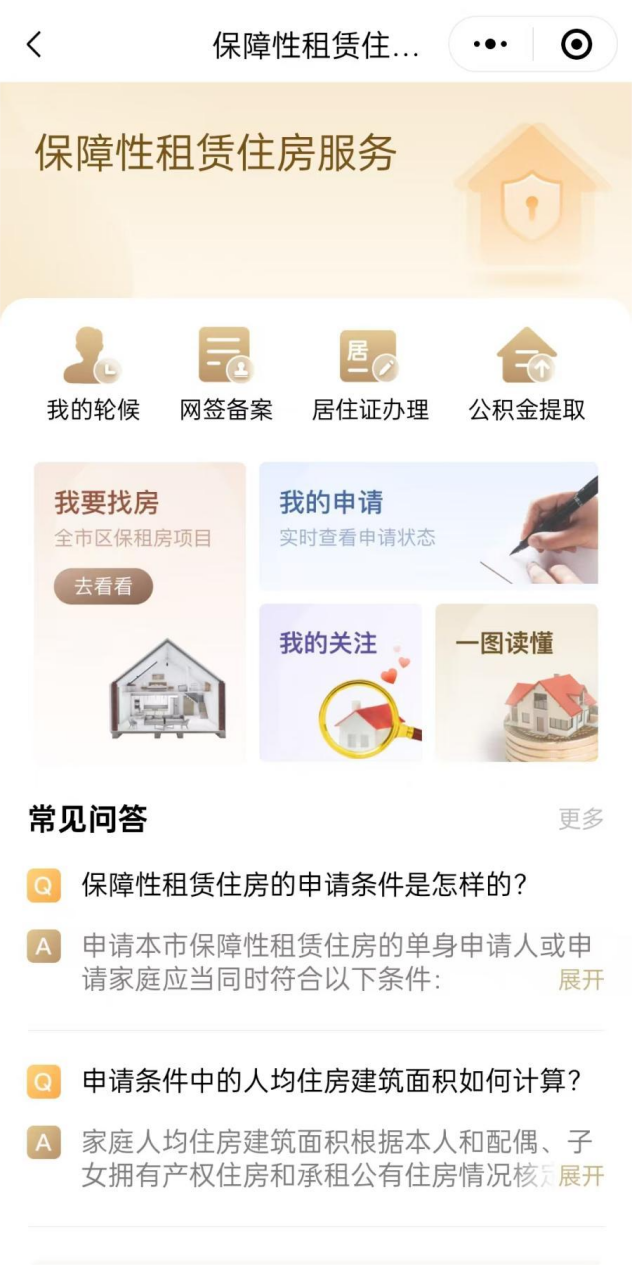Expand the answer about 人均住房建筑面积
Viewport: 632px width, 1265px height.
pos(581,1176)
